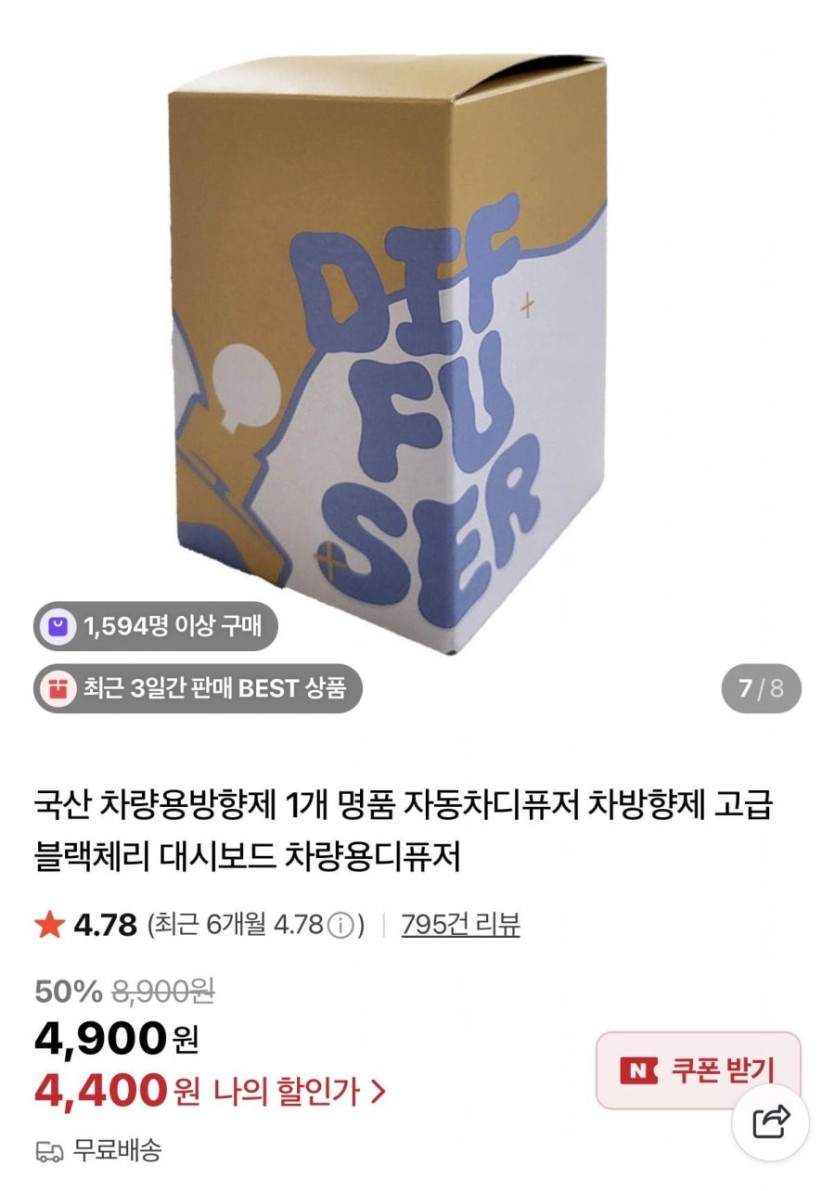Show rating info next to 최근 6개월 4.78
Viewport: 835px width, 1191px height.
click(340, 926)
